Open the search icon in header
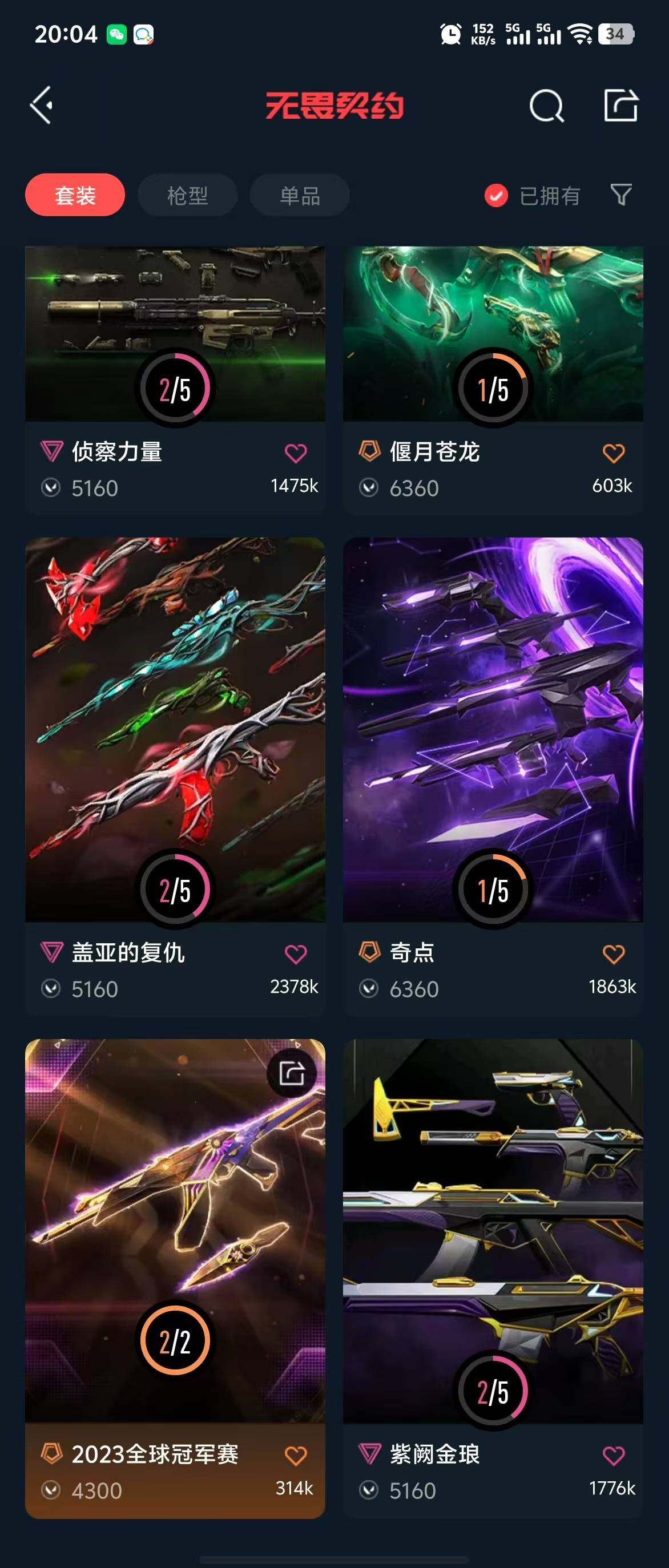This screenshot has height=1568, width=669. click(546, 106)
